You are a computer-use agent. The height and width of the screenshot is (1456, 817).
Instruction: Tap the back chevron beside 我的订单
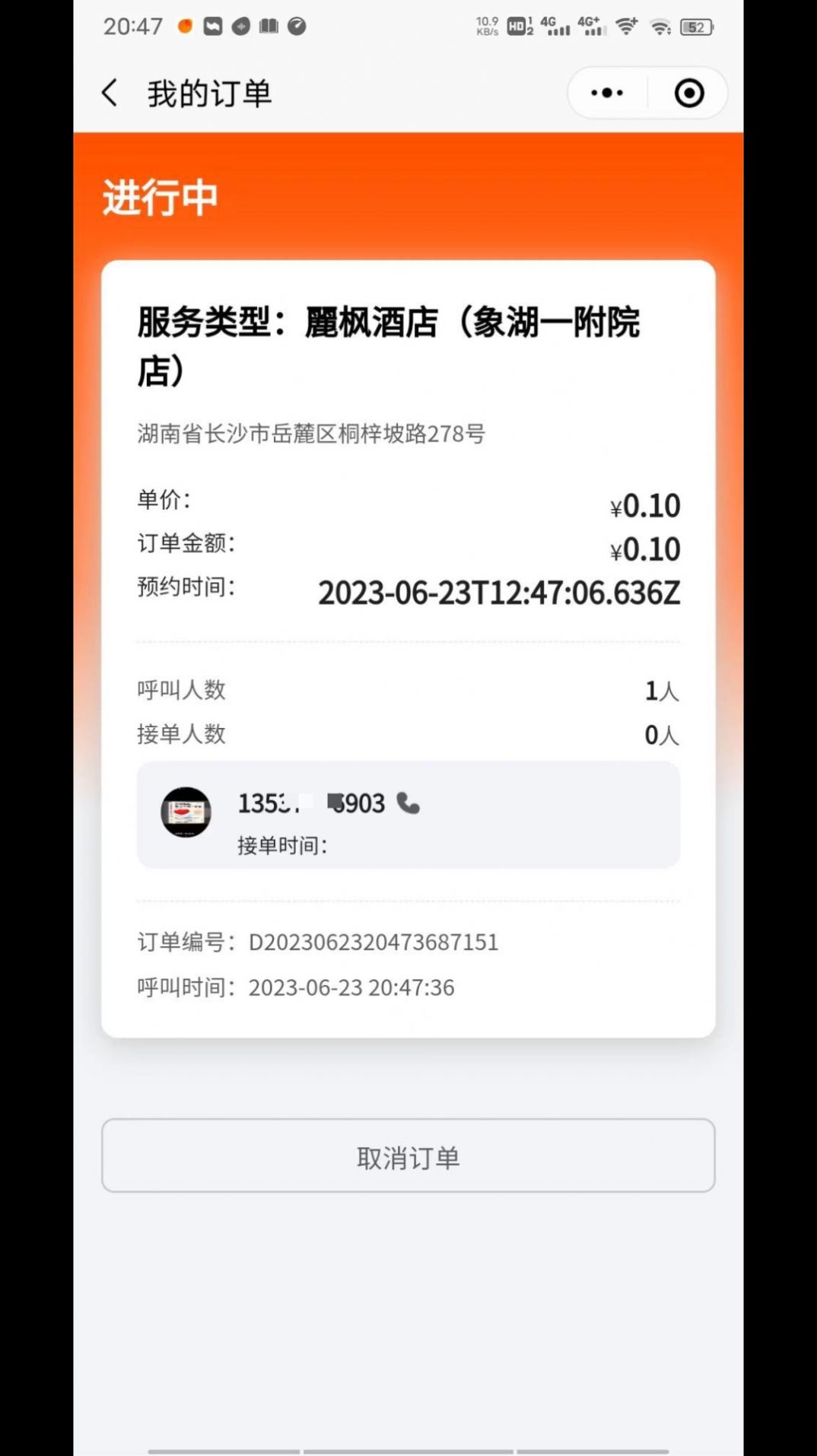(x=109, y=91)
